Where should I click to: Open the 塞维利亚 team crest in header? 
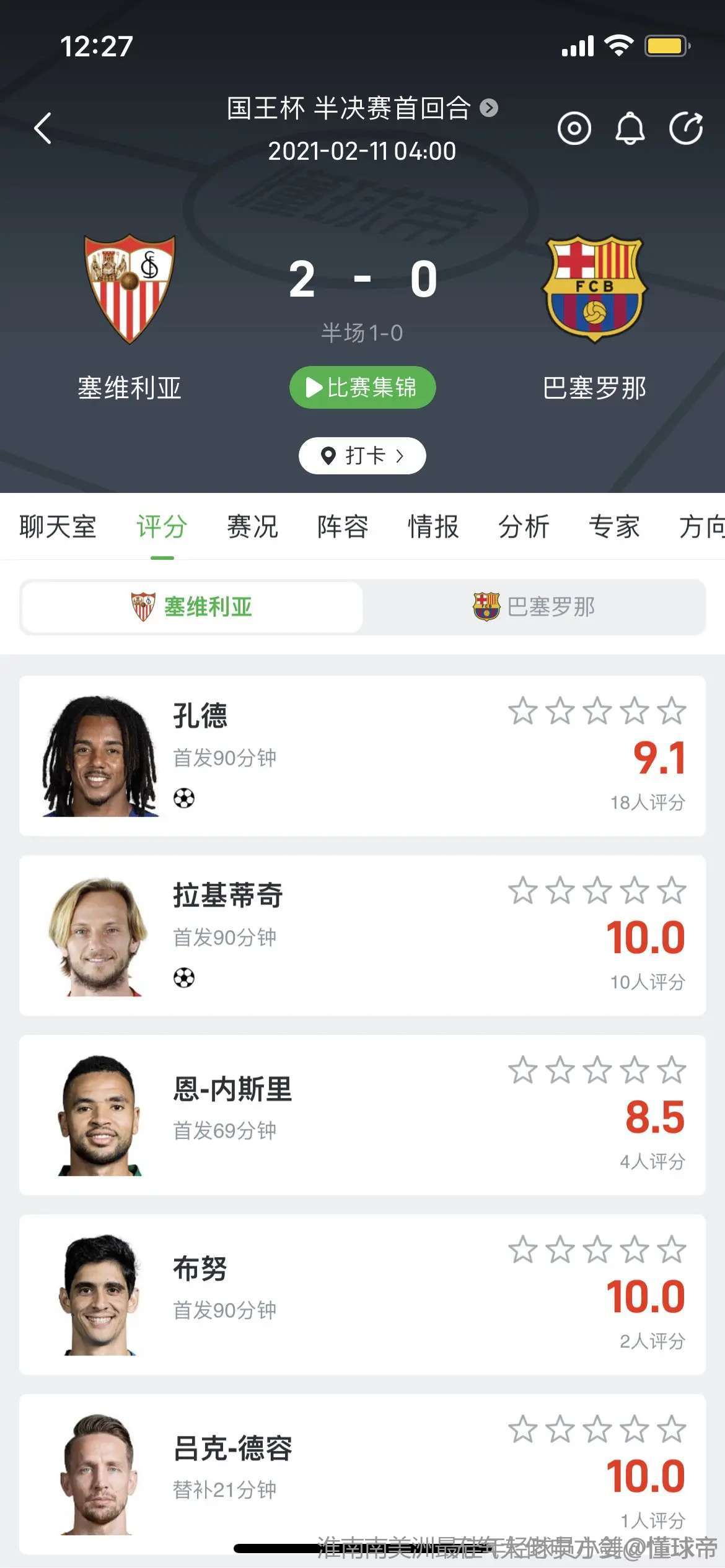pos(130,289)
